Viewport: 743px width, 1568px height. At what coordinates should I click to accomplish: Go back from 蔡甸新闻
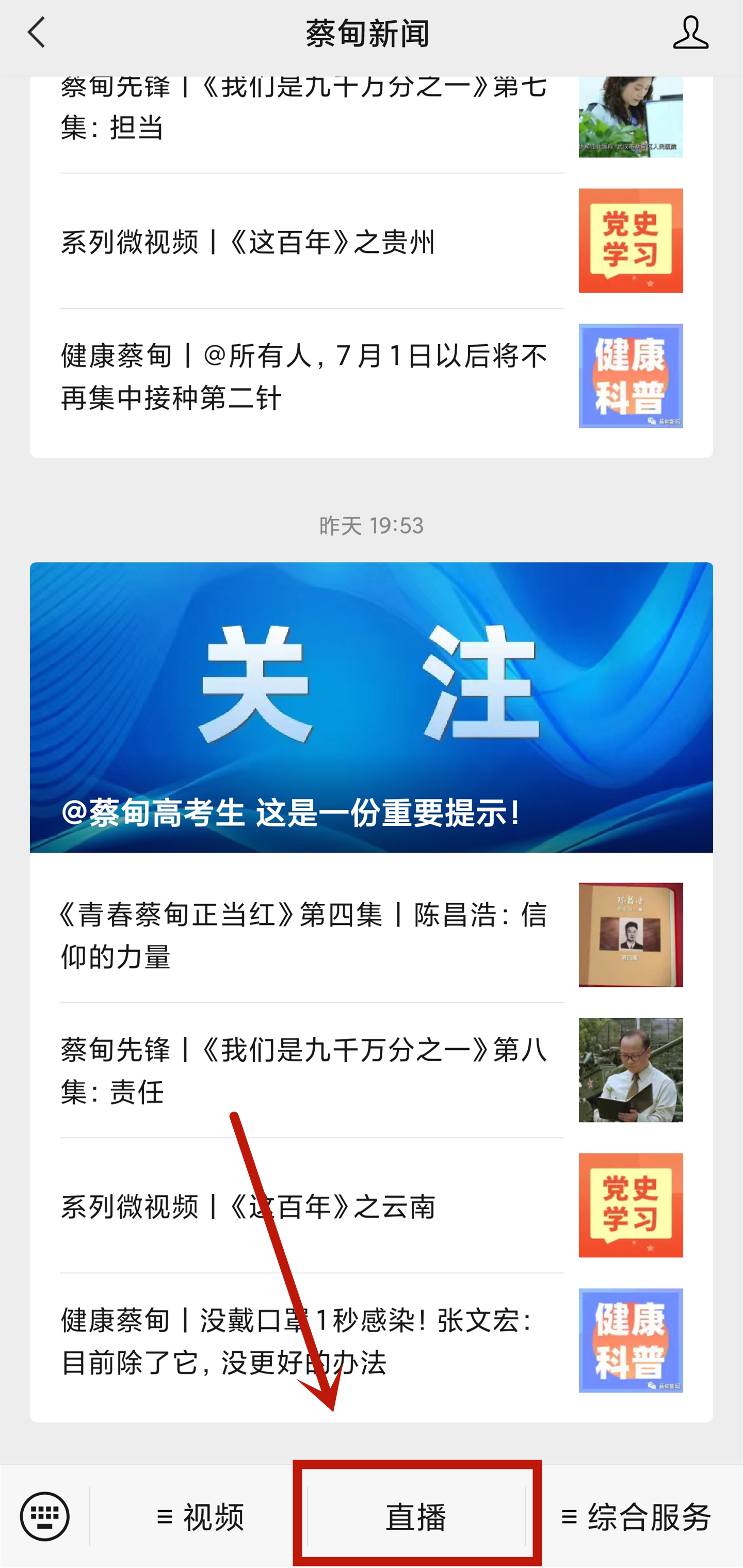point(37,33)
